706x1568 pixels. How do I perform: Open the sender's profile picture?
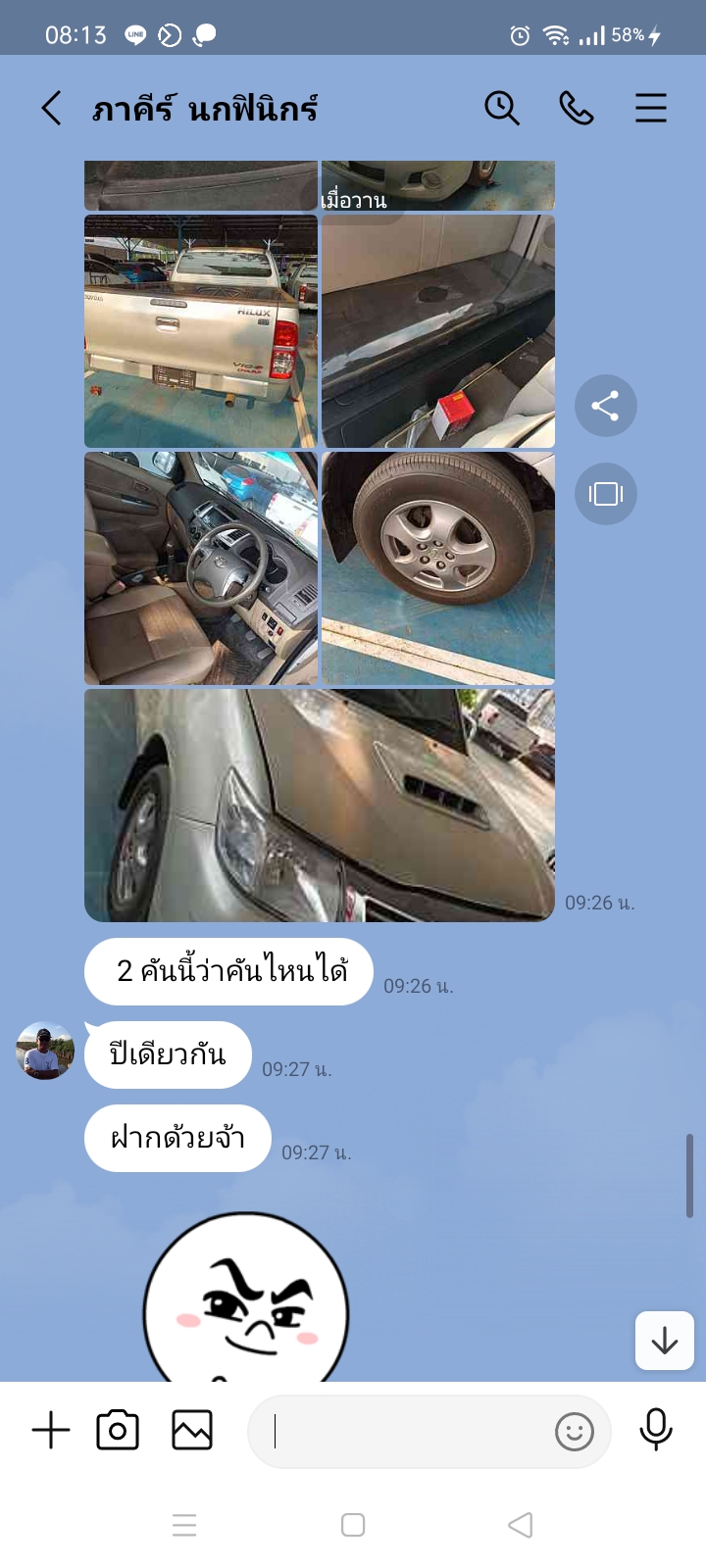click(45, 1052)
